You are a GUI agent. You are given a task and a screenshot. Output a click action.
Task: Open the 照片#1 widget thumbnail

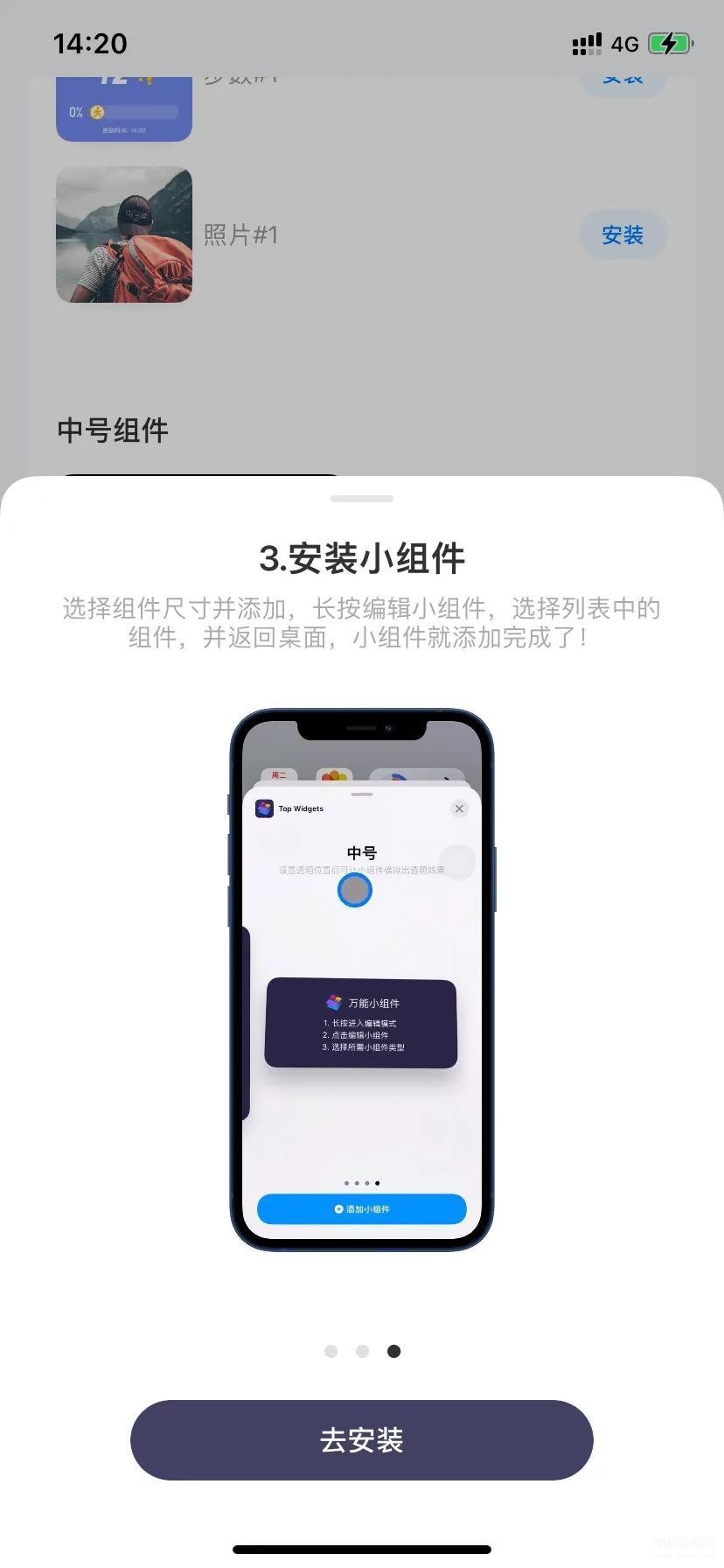point(124,234)
